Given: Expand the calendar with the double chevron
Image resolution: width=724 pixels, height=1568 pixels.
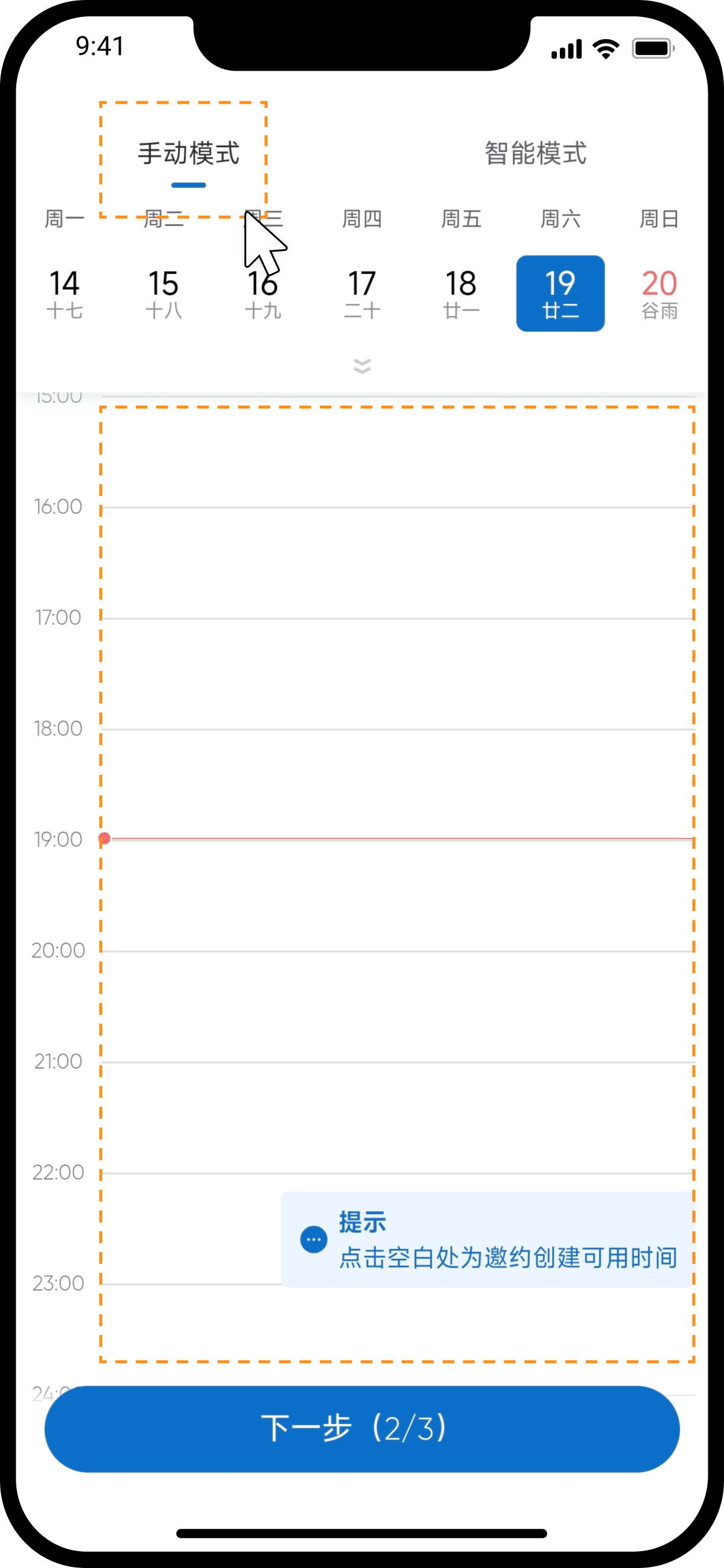Looking at the screenshot, I should click(x=361, y=365).
